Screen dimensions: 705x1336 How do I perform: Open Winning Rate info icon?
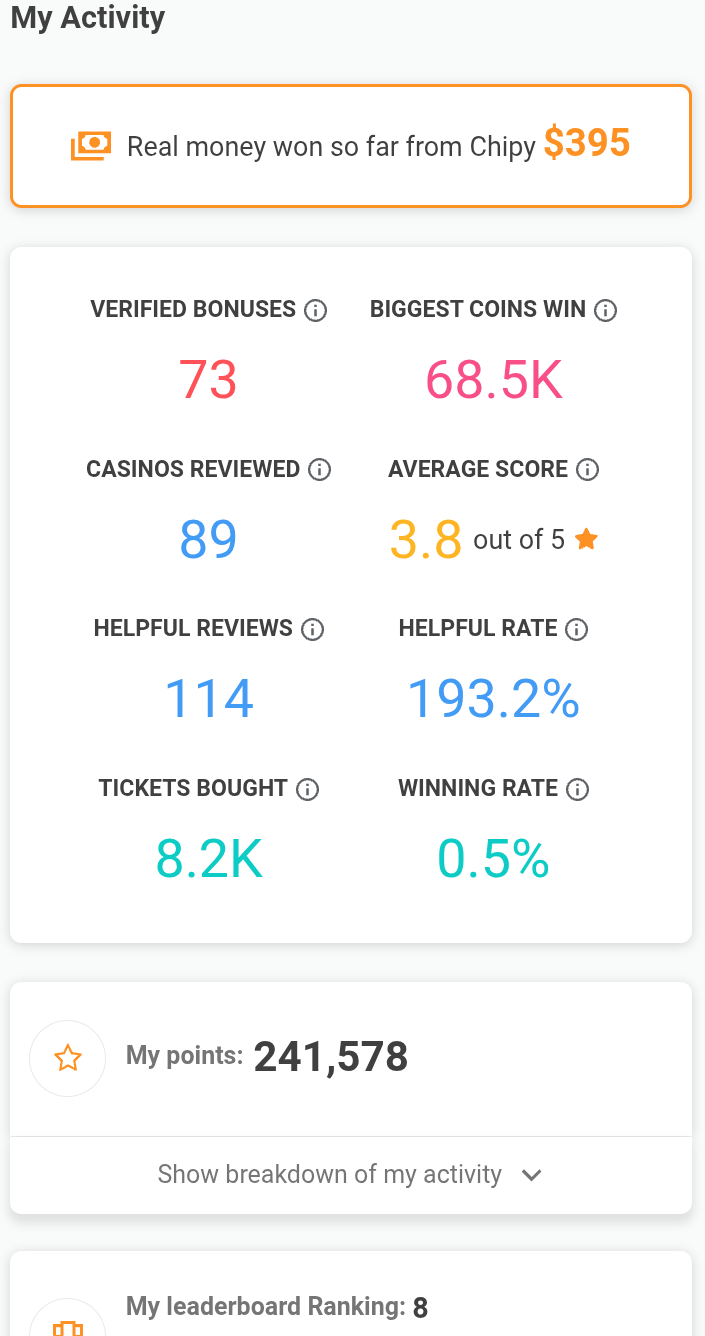point(577,789)
